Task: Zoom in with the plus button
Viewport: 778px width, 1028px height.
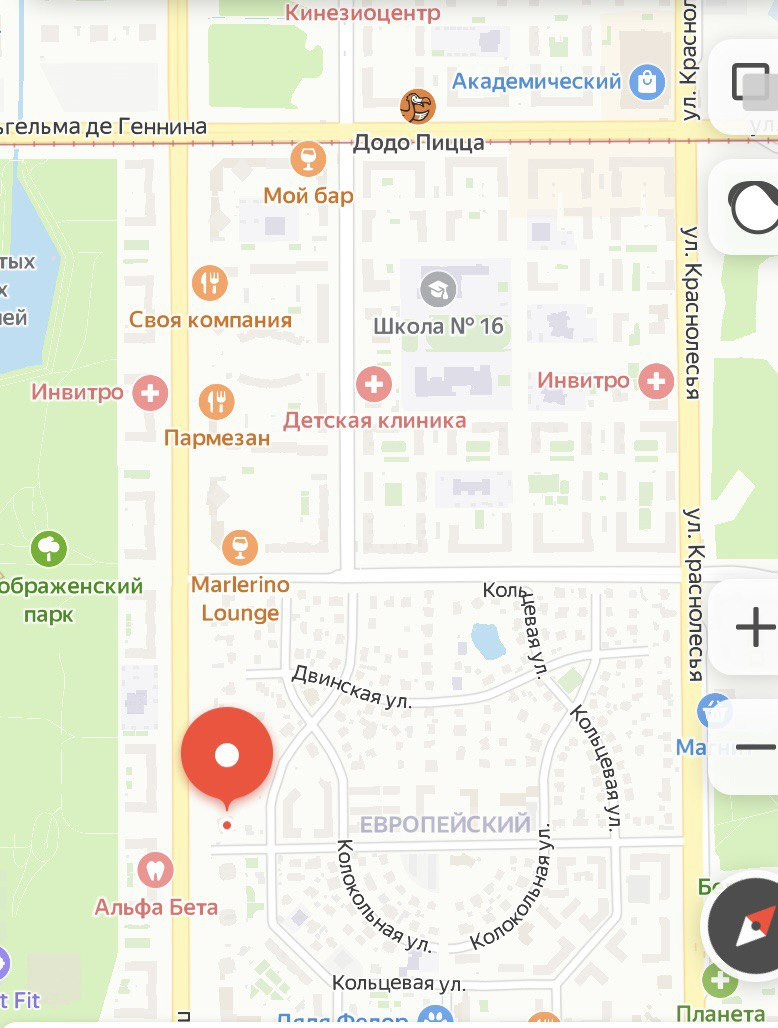Action: (x=755, y=627)
